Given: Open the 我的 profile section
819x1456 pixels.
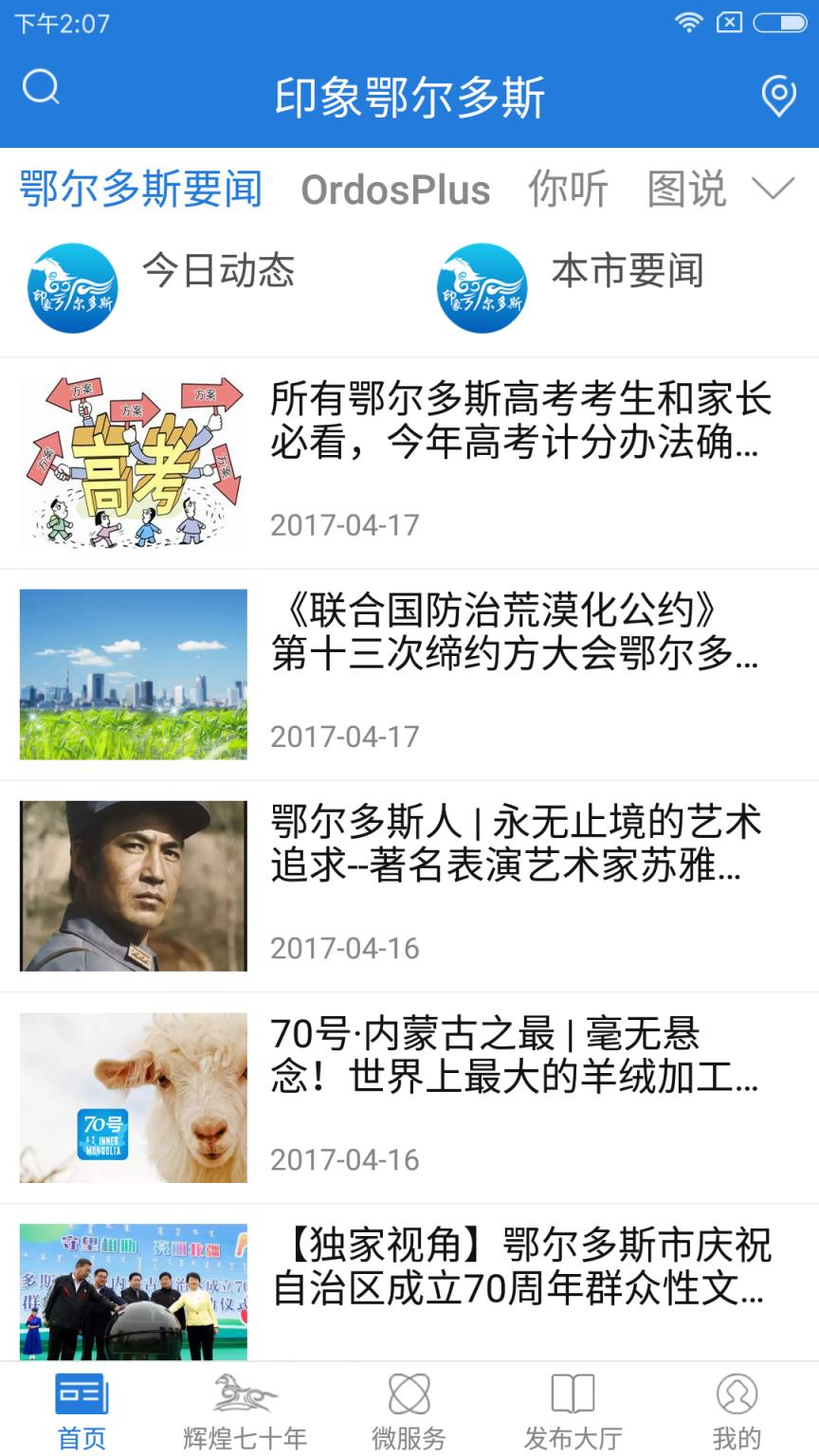Looking at the screenshot, I should coord(736,1410).
